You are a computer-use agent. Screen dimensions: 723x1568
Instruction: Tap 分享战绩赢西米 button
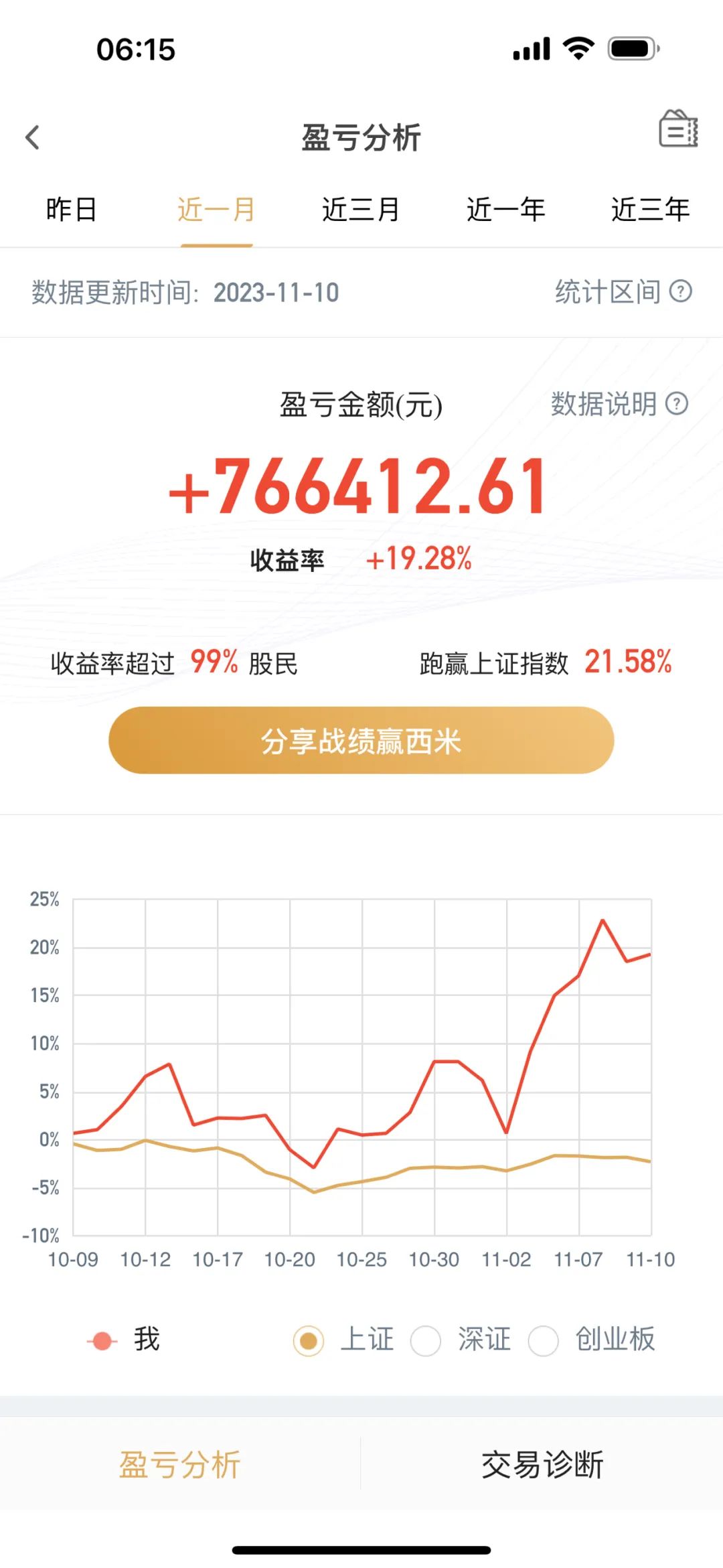click(361, 740)
